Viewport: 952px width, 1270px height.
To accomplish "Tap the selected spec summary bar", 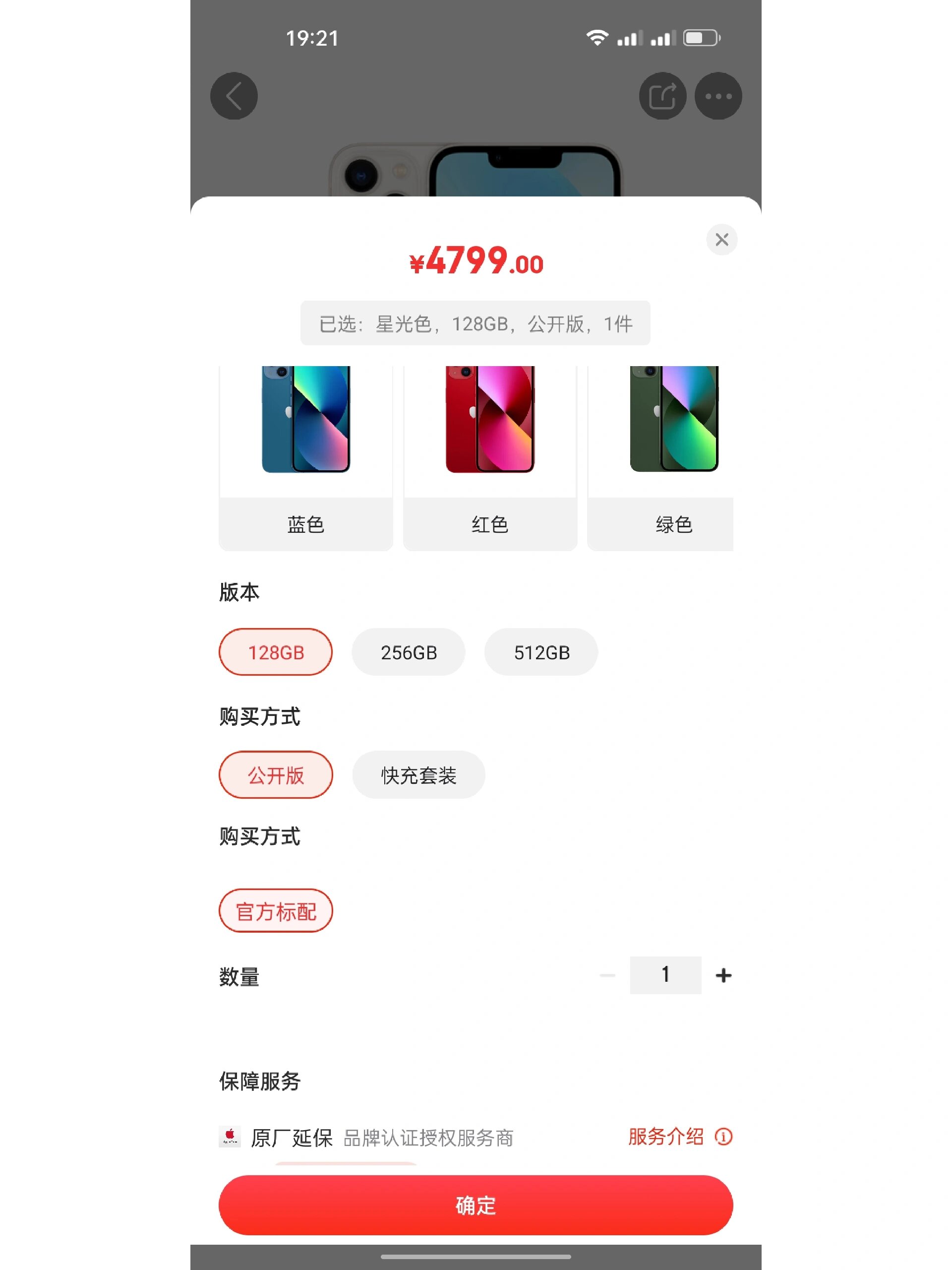I will coord(476,322).
